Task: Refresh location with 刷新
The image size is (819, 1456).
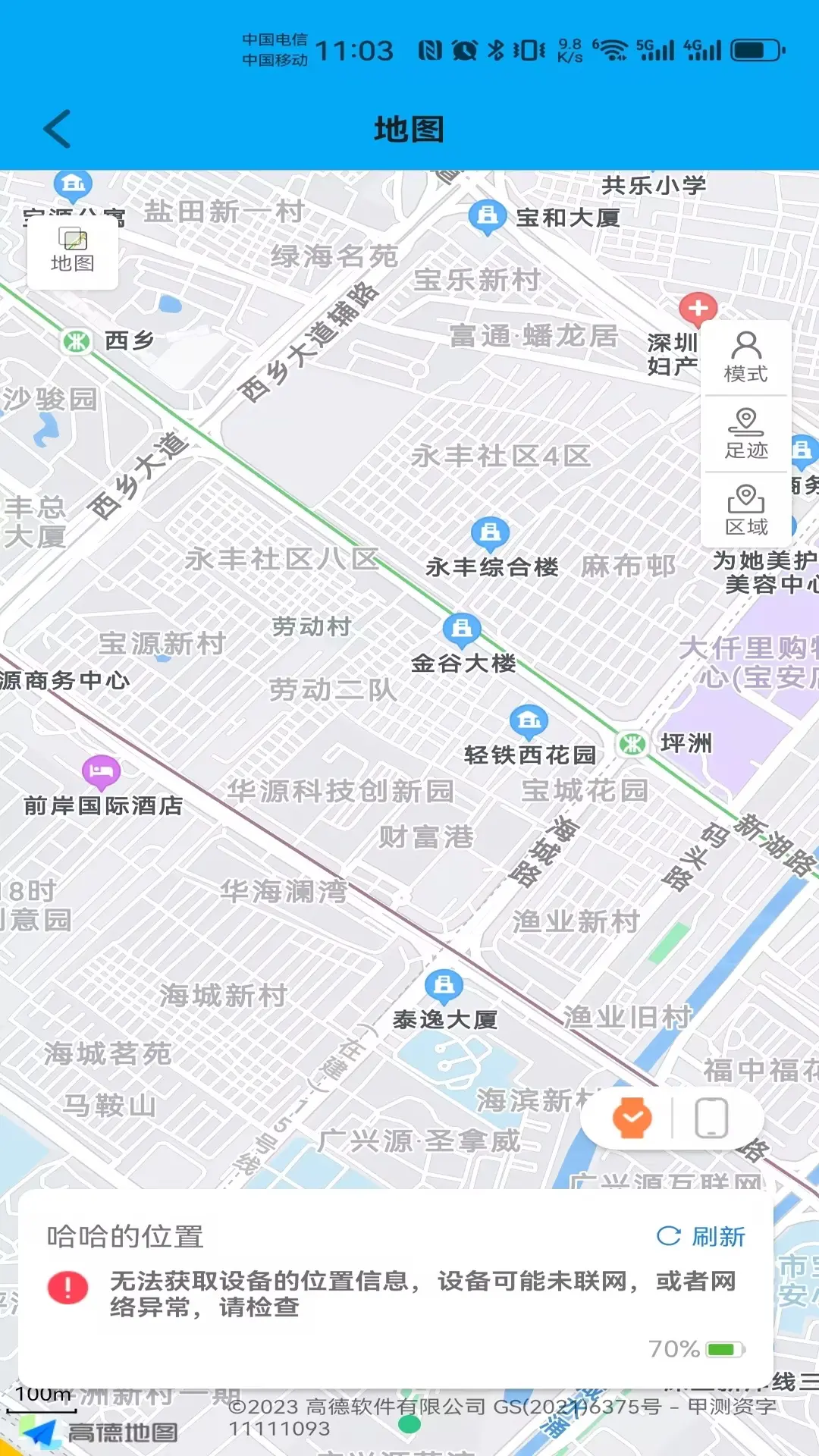Action: tap(701, 1237)
